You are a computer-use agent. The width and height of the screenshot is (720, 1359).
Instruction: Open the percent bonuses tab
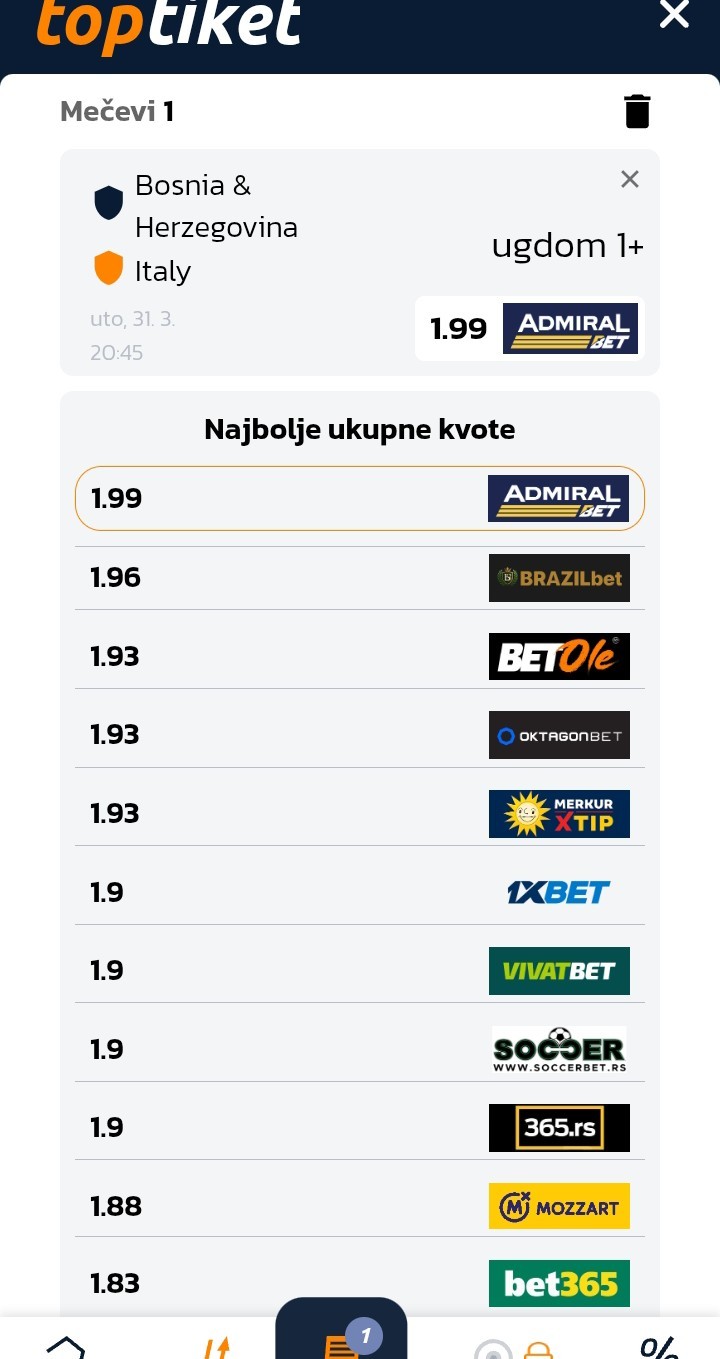[x=658, y=1346]
